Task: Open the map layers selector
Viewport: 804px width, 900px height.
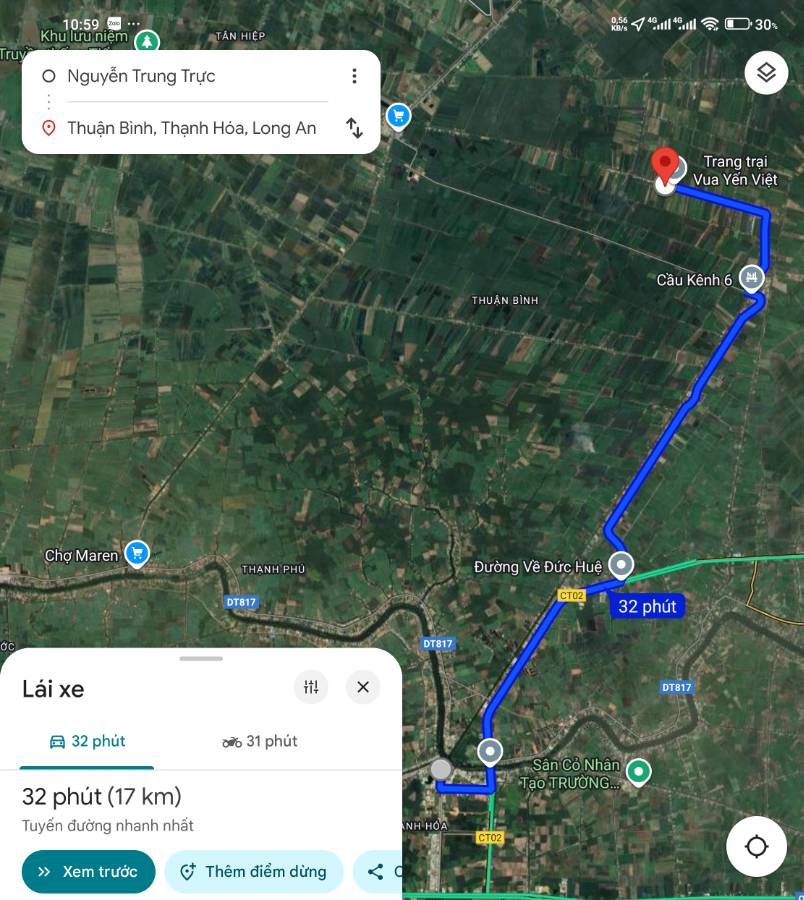Action: click(x=766, y=72)
